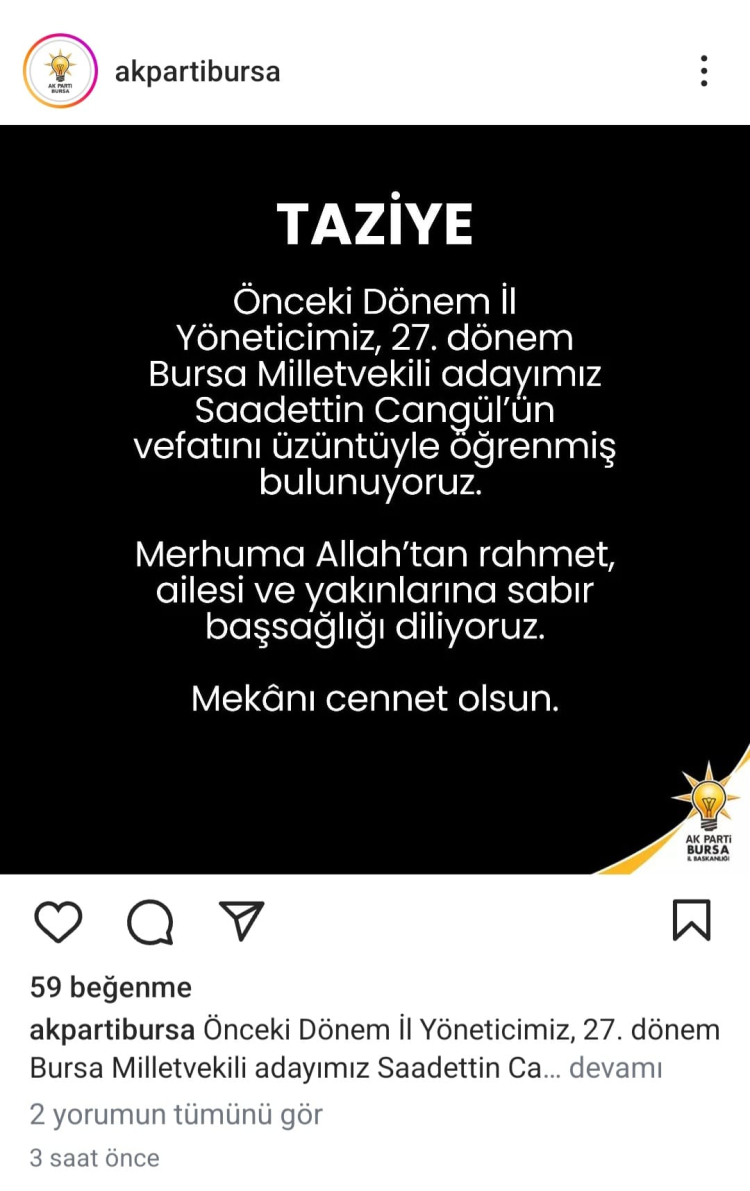The width and height of the screenshot is (750, 1191).
Task: View all comments via 2 yorumun tümünü gör
Action: click(176, 1114)
